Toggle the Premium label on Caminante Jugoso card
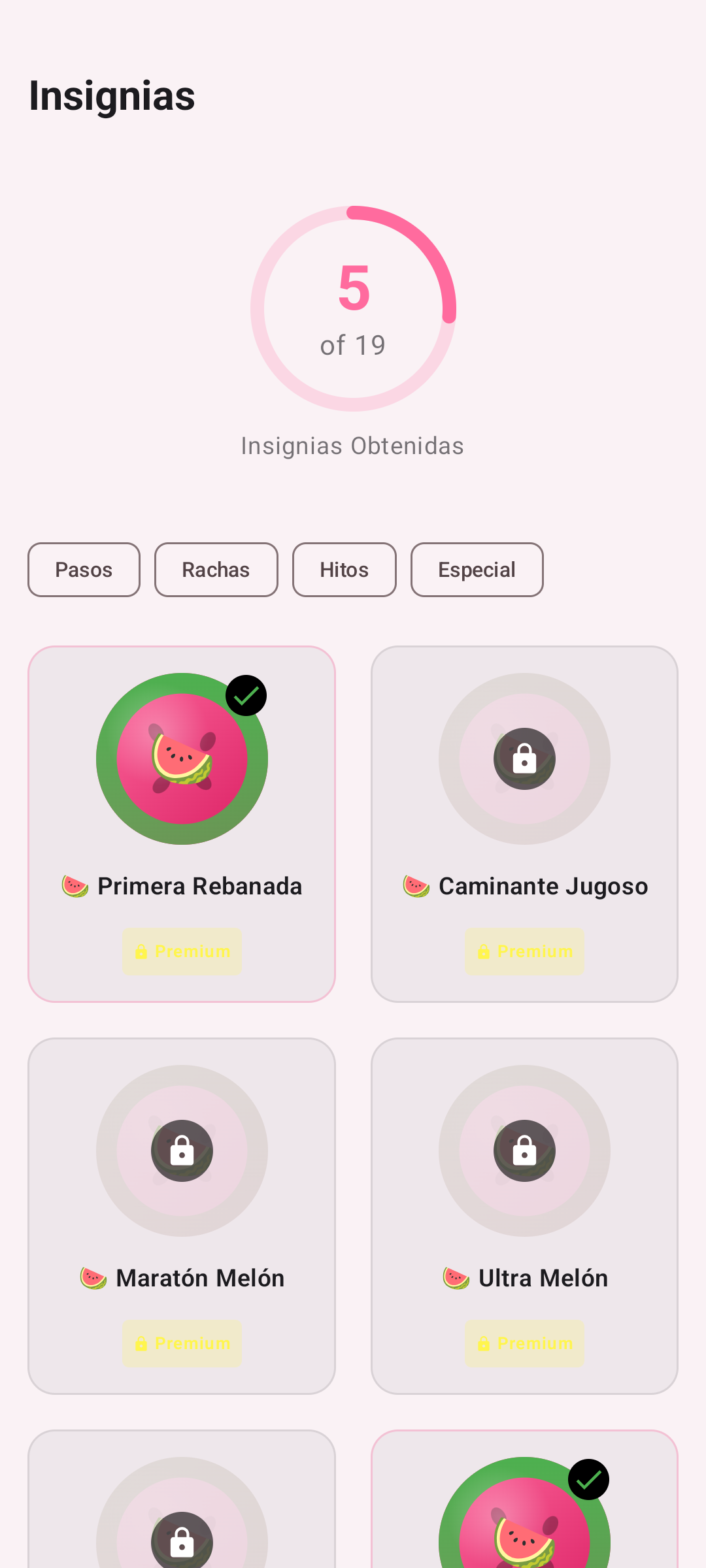This screenshot has height=1568, width=706. [524, 951]
